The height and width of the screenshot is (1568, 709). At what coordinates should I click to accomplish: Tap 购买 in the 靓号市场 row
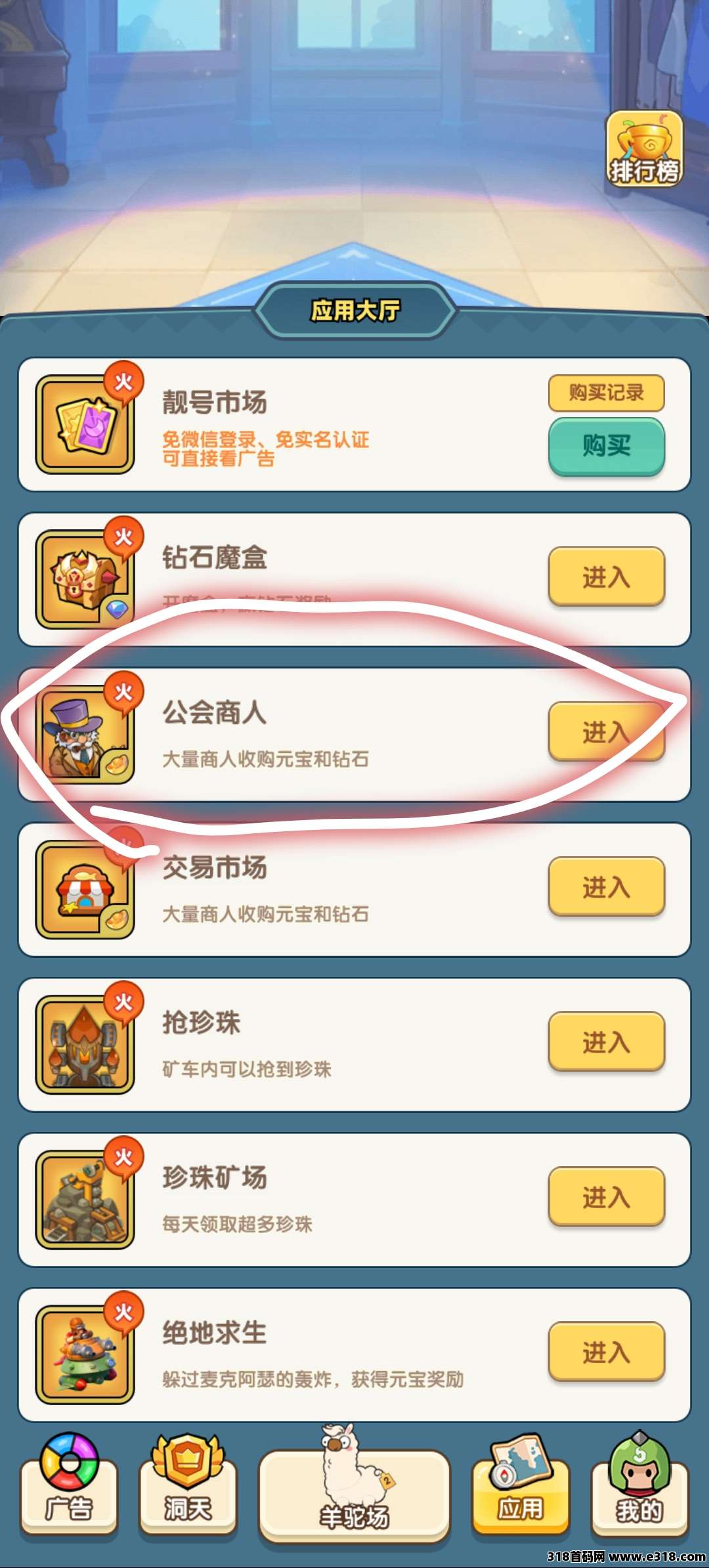pos(606,446)
